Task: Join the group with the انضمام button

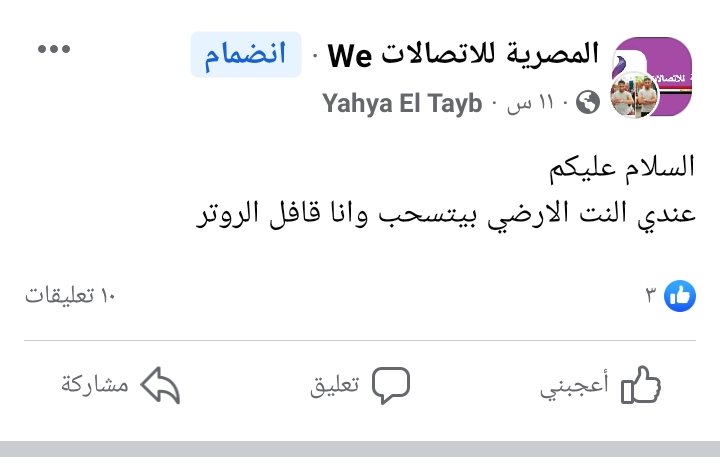Action: [246, 55]
